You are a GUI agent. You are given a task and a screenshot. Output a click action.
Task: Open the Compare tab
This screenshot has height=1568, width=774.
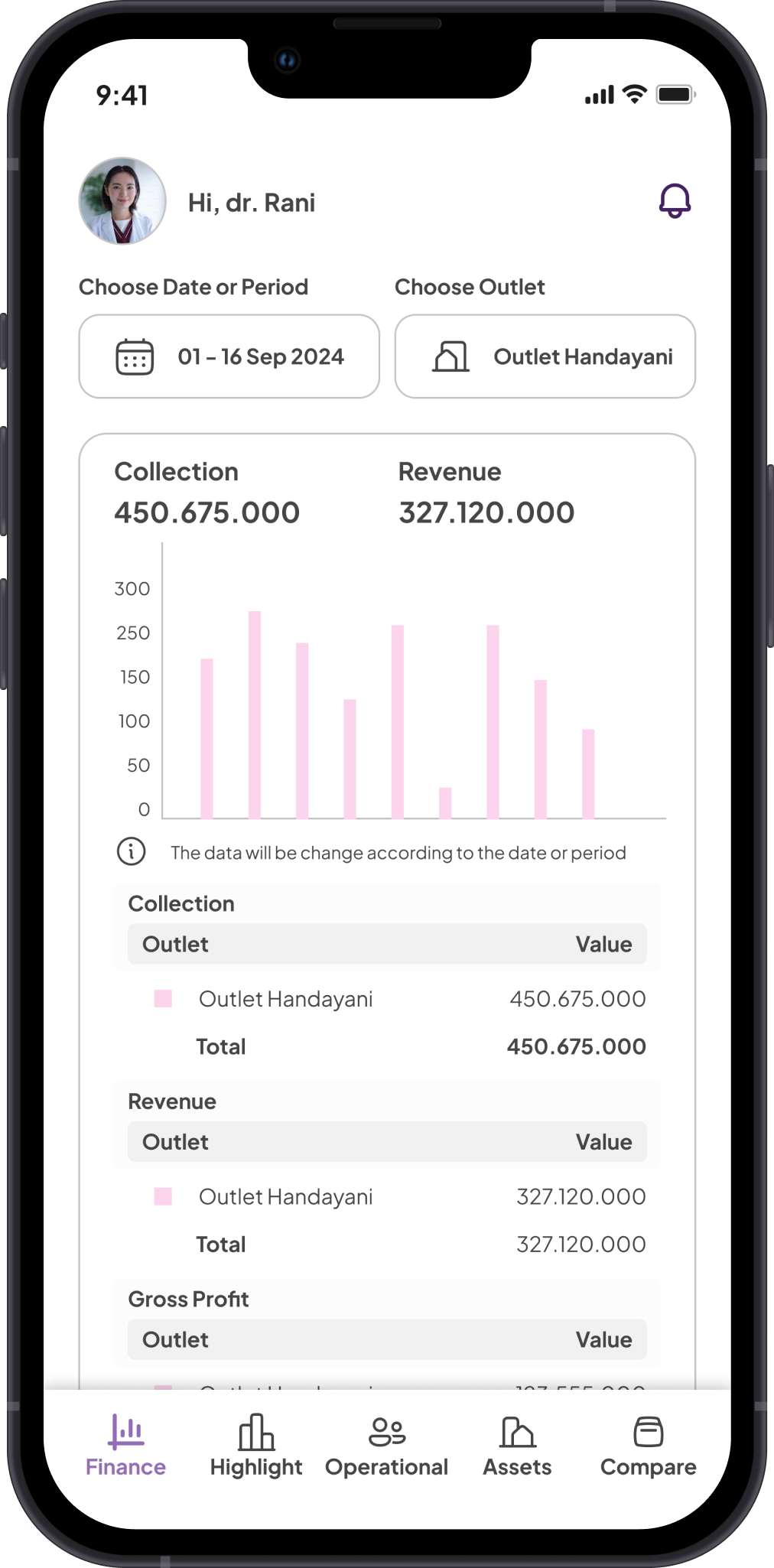coord(648,1446)
